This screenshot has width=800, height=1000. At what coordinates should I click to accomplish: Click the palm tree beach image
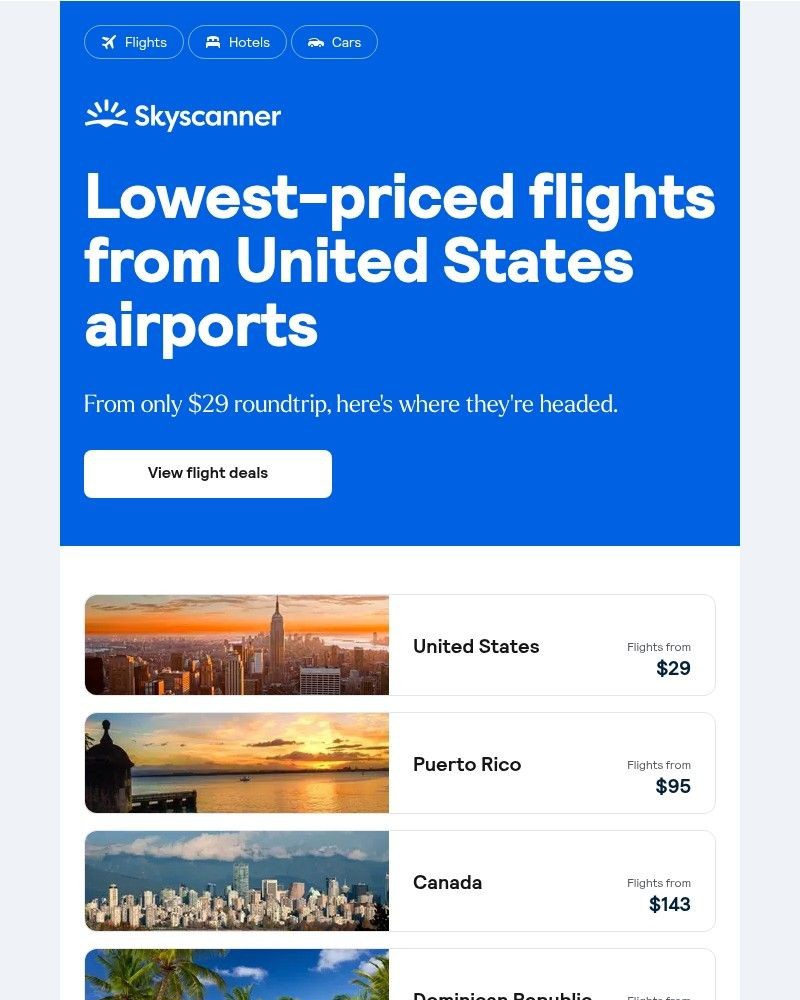pyautogui.click(x=236, y=975)
